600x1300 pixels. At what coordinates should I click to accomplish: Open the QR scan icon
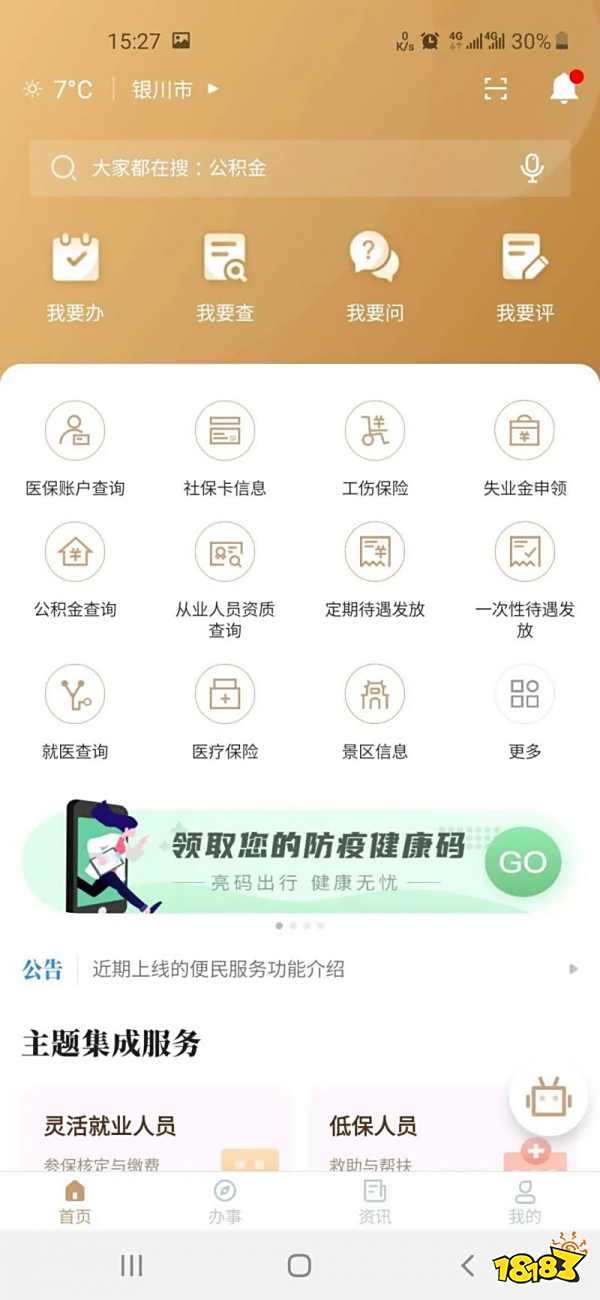496,89
